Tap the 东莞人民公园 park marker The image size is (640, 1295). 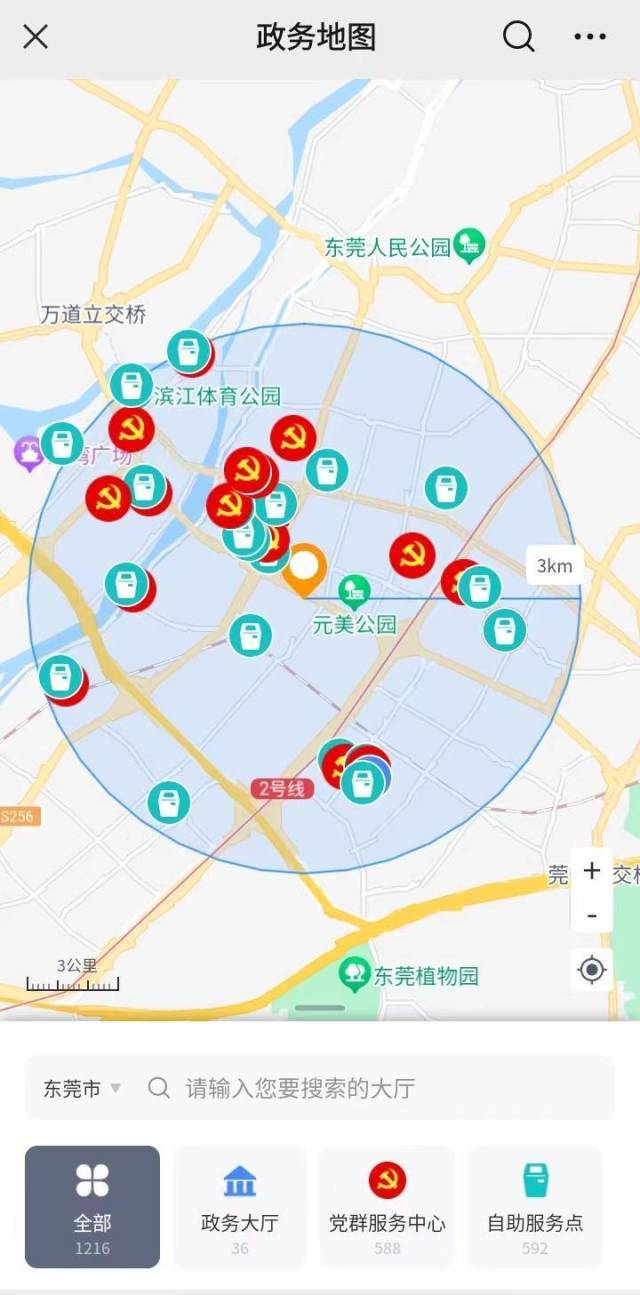click(468, 245)
